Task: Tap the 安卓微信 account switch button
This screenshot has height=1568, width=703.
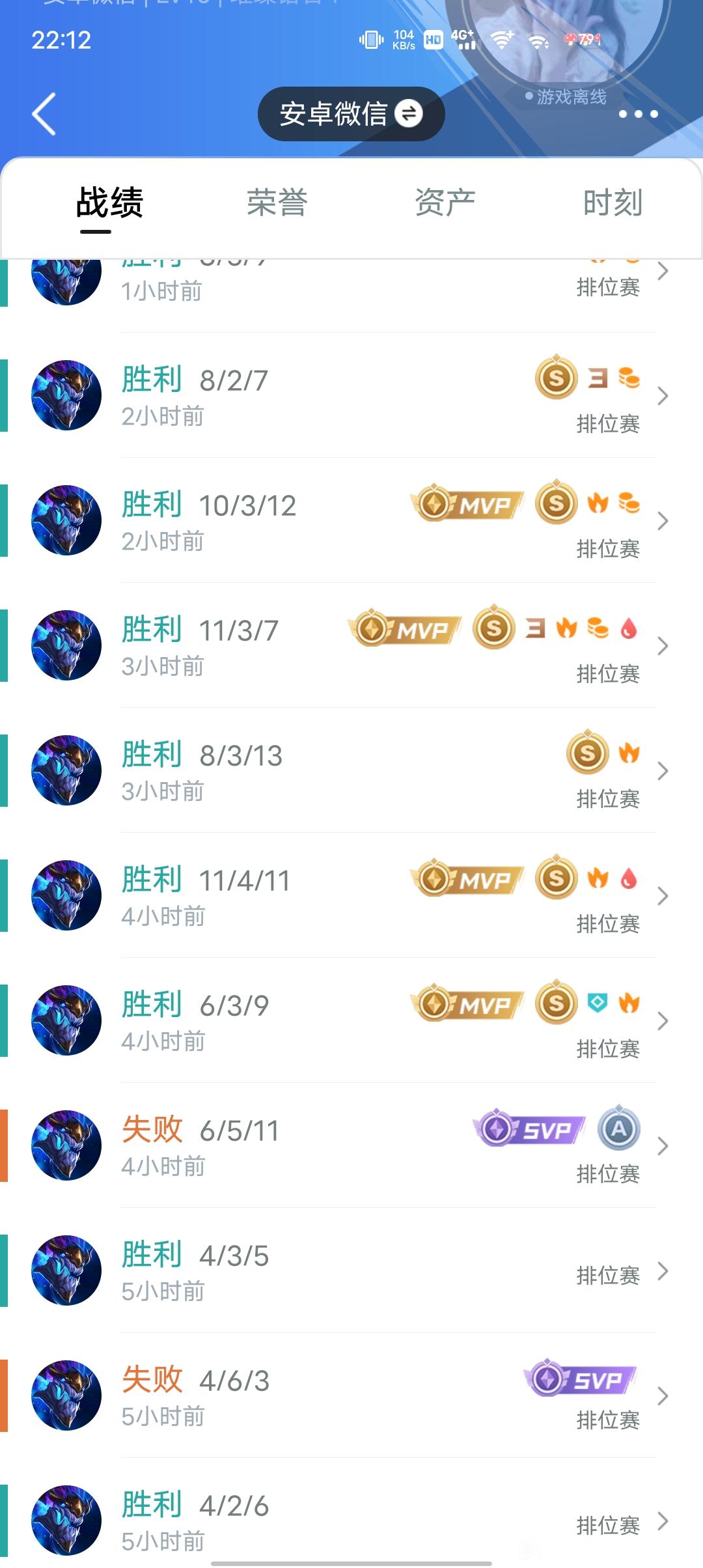Action: tap(351, 114)
